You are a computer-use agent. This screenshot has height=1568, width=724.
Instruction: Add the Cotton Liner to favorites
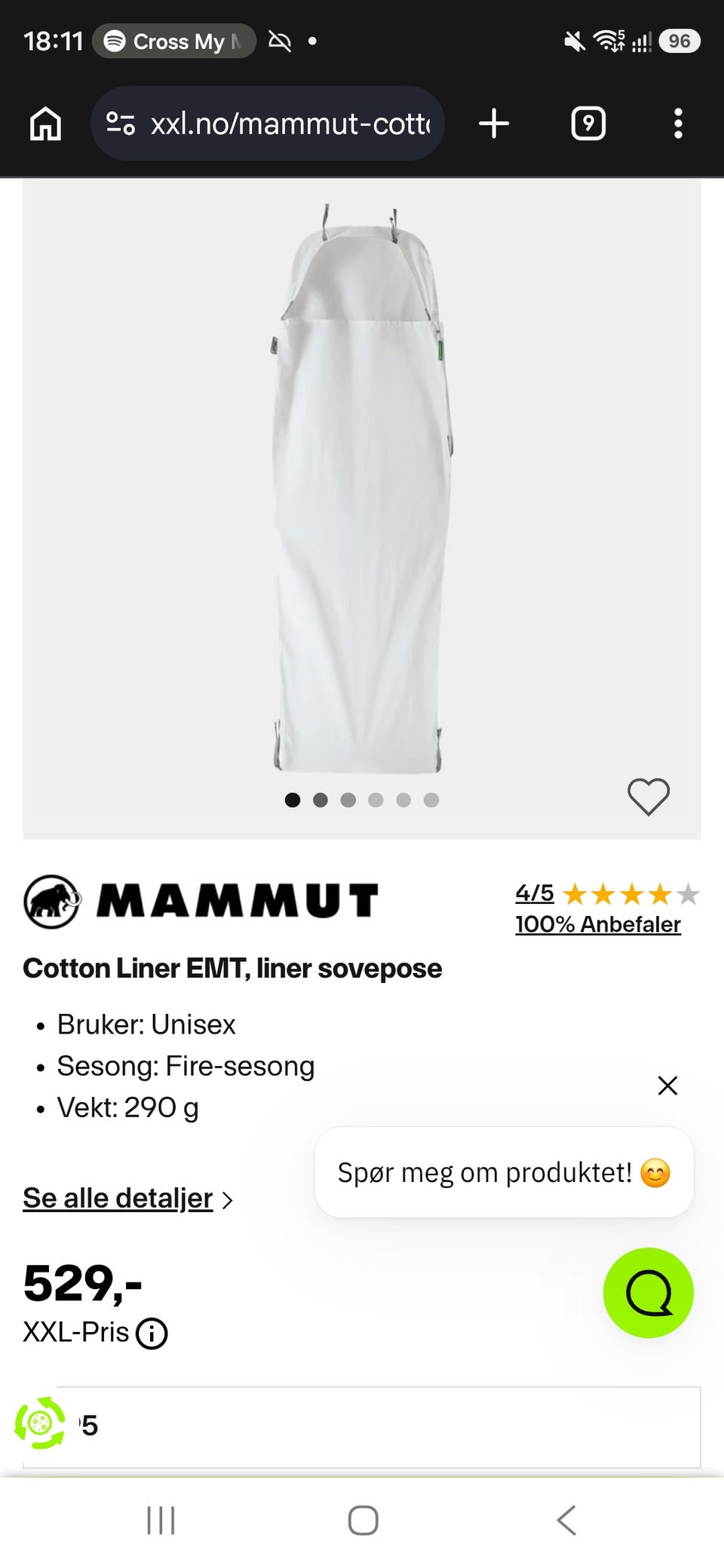[x=649, y=796]
